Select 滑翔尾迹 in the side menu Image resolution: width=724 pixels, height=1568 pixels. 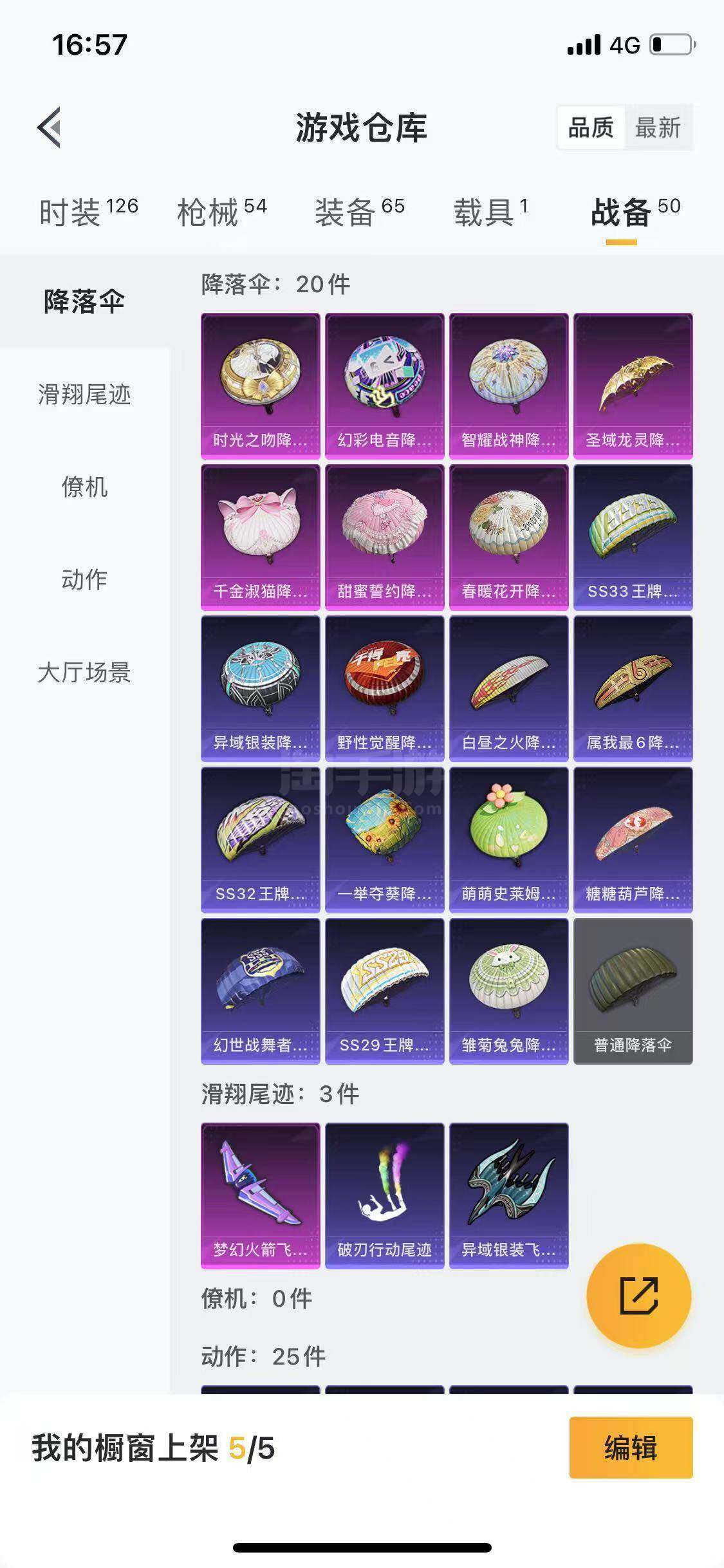coord(84,394)
